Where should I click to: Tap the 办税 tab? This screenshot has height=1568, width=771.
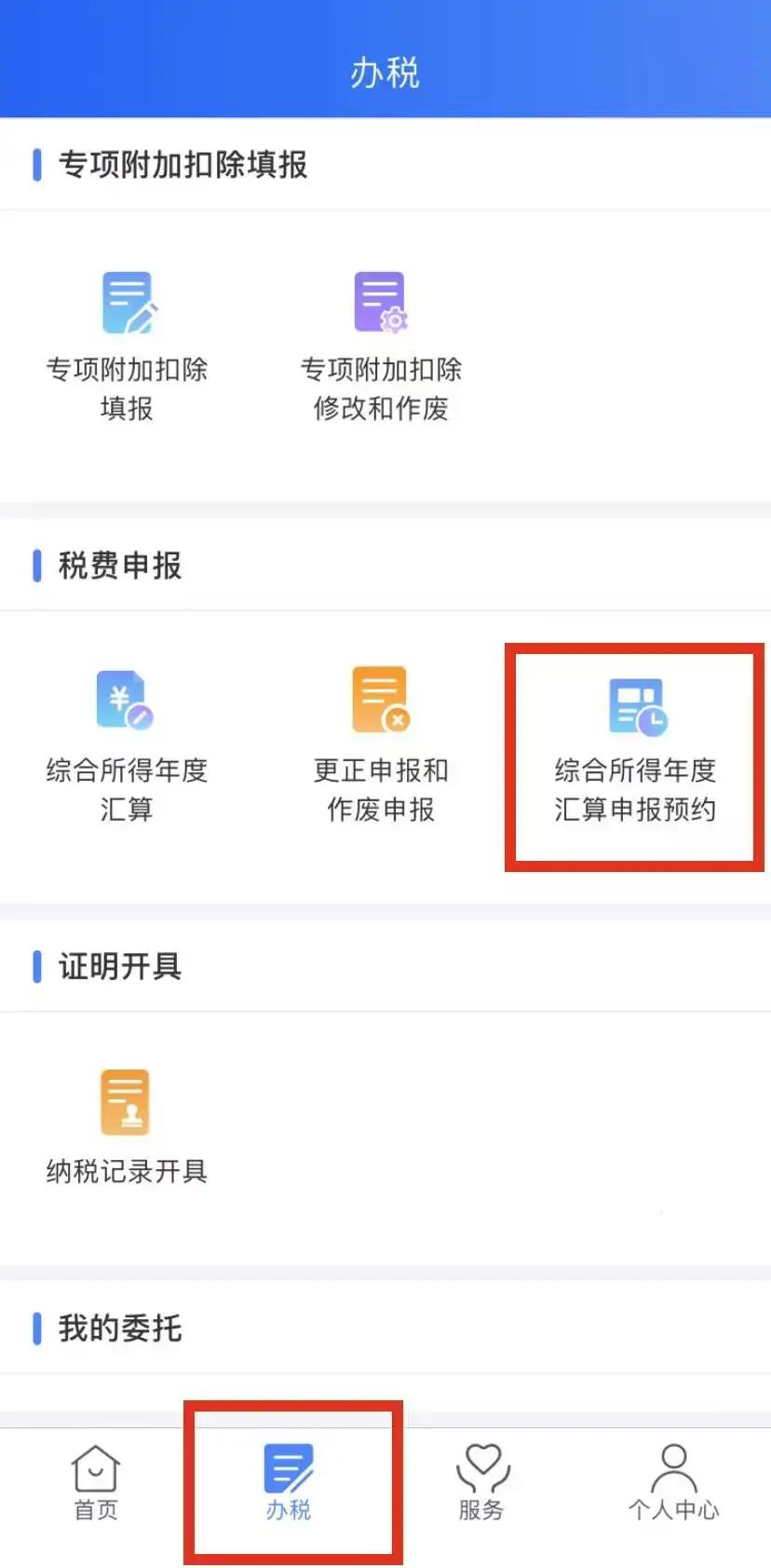(289, 1482)
